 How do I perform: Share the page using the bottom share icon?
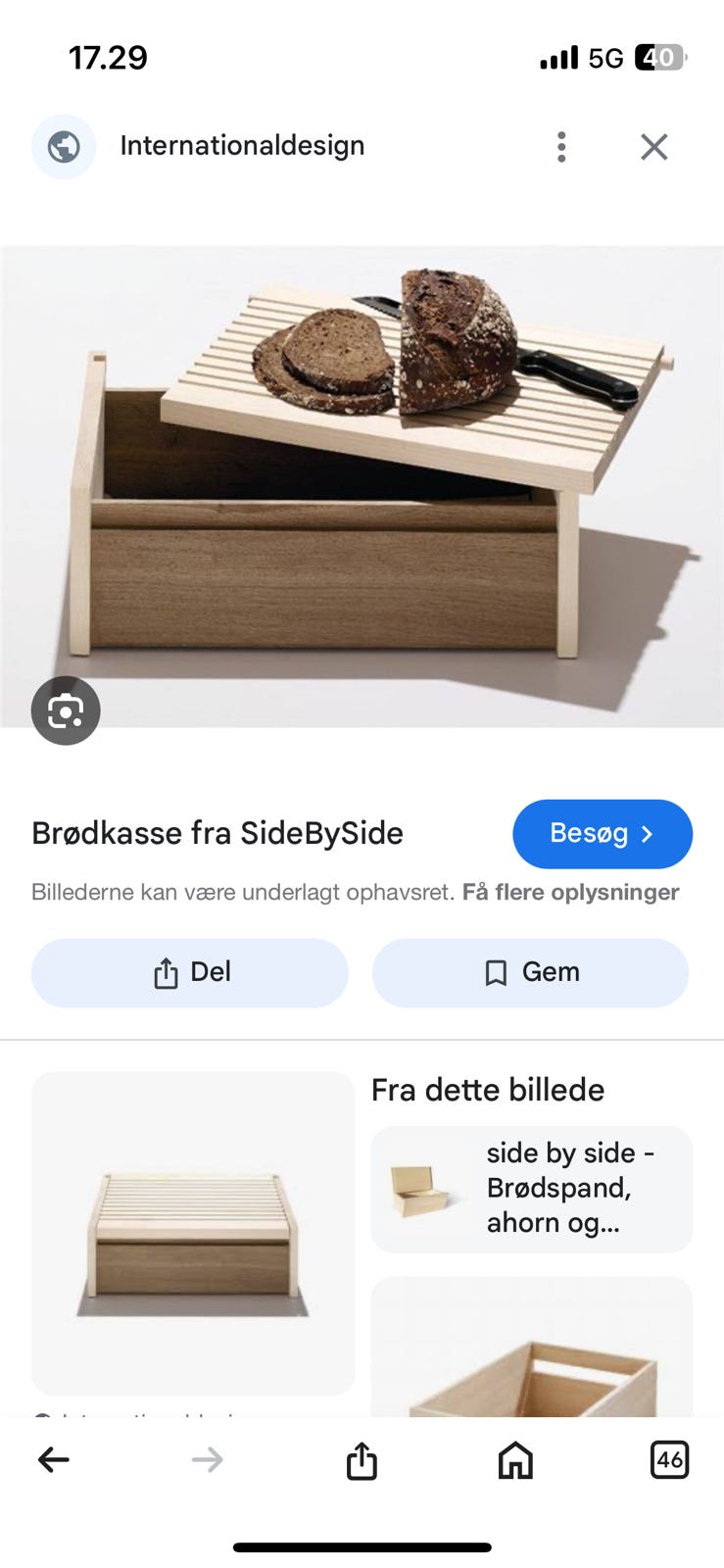pyautogui.click(x=362, y=1459)
